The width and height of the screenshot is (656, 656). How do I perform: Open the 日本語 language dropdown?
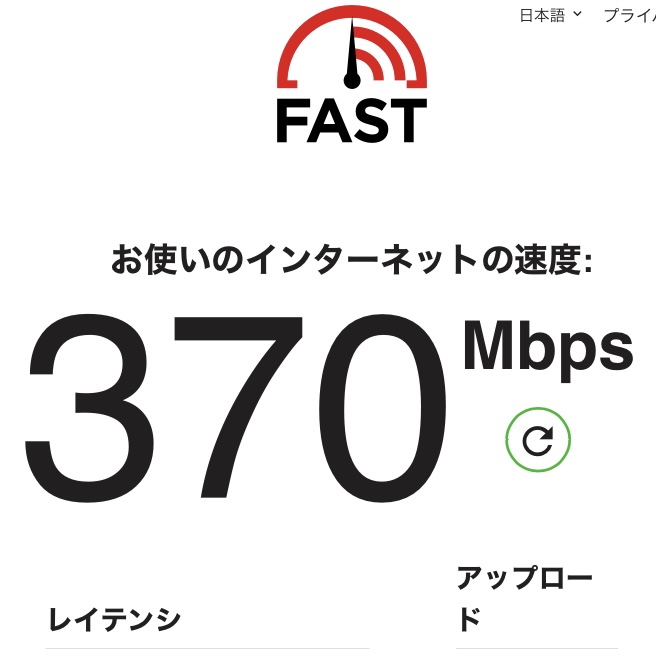click(x=550, y=15)
